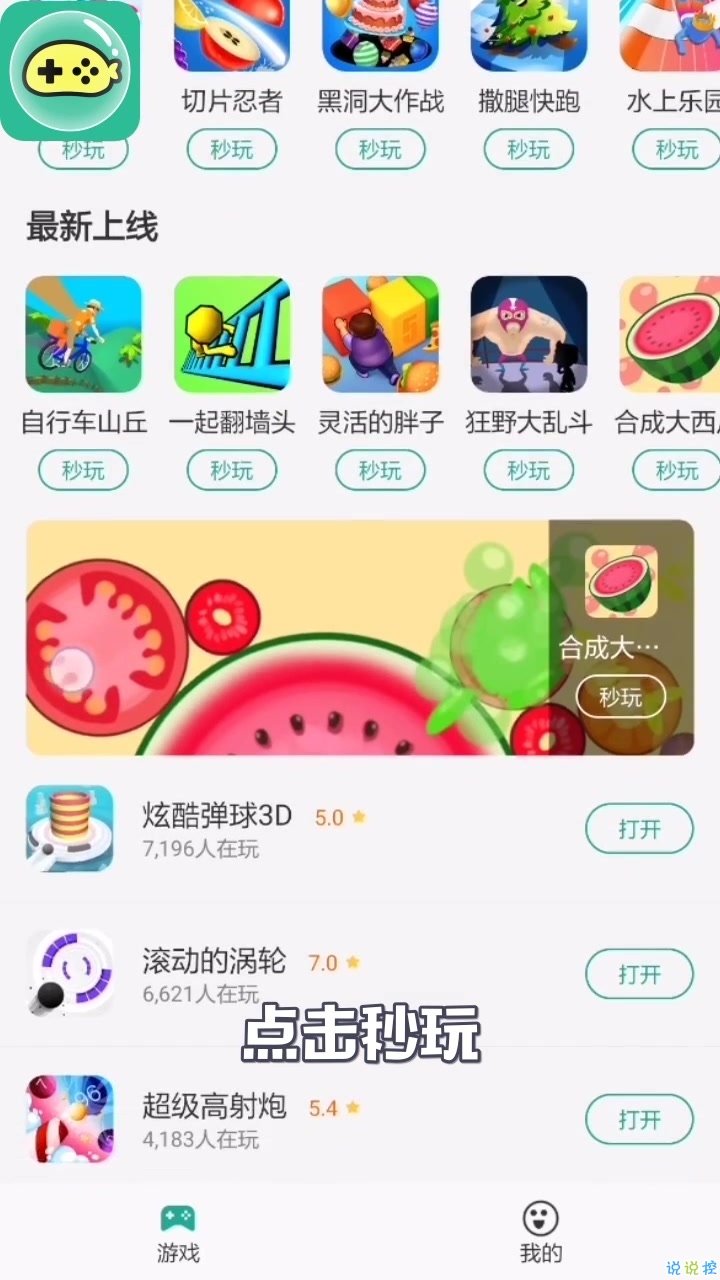Tap 秒玩 under 切片忍者
Screen dimensions: 720x1280
point(231,150)
